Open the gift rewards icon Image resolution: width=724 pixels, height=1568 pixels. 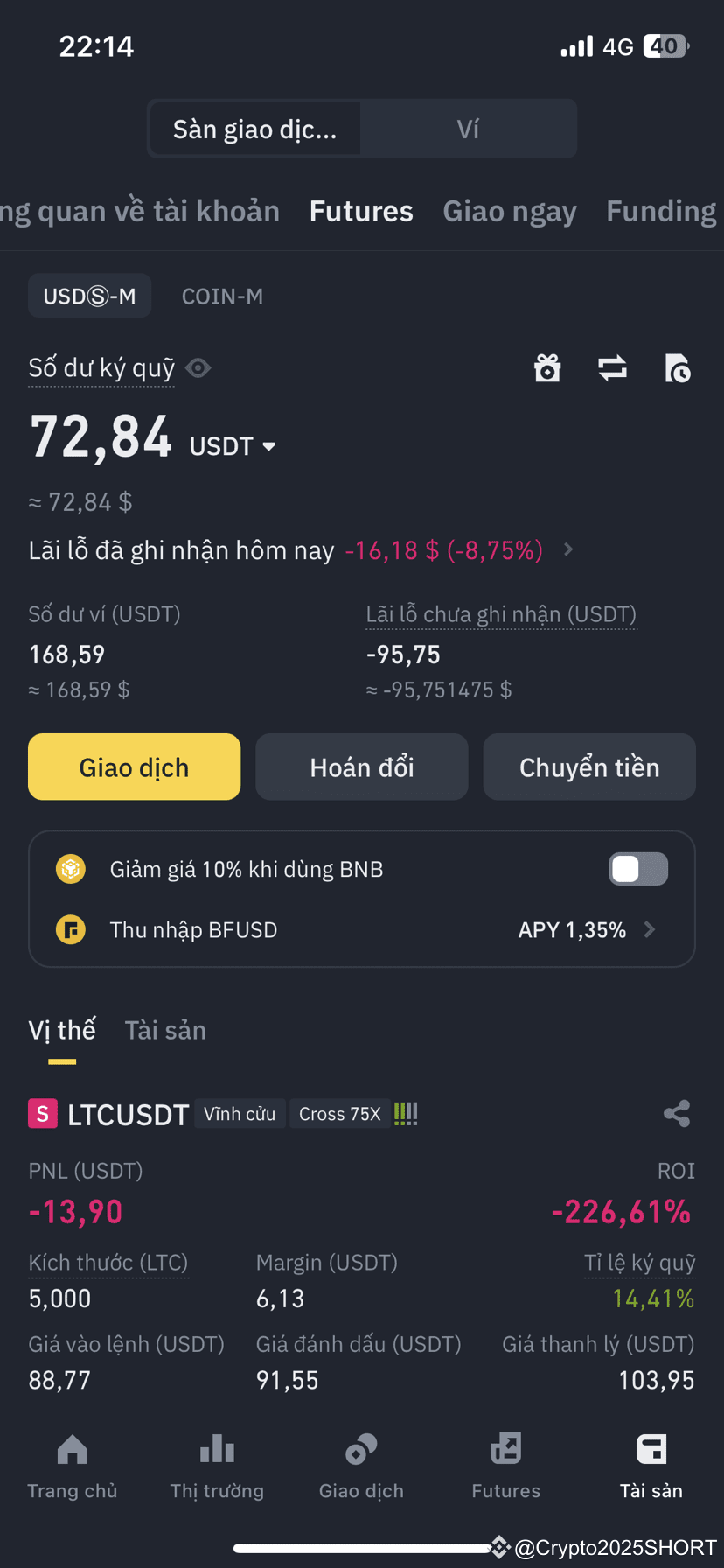547,368
